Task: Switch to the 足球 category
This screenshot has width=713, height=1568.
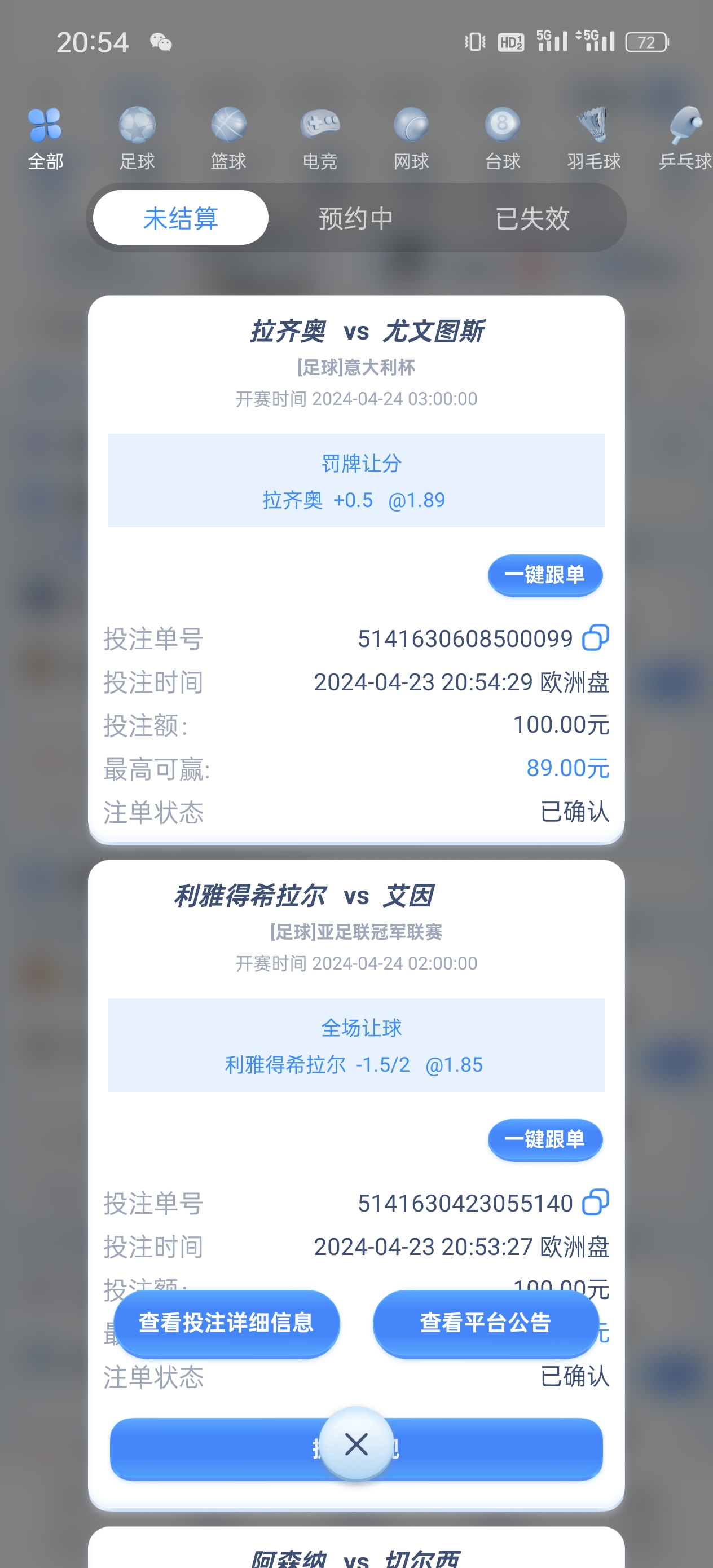Action: (x=137, y=138)
